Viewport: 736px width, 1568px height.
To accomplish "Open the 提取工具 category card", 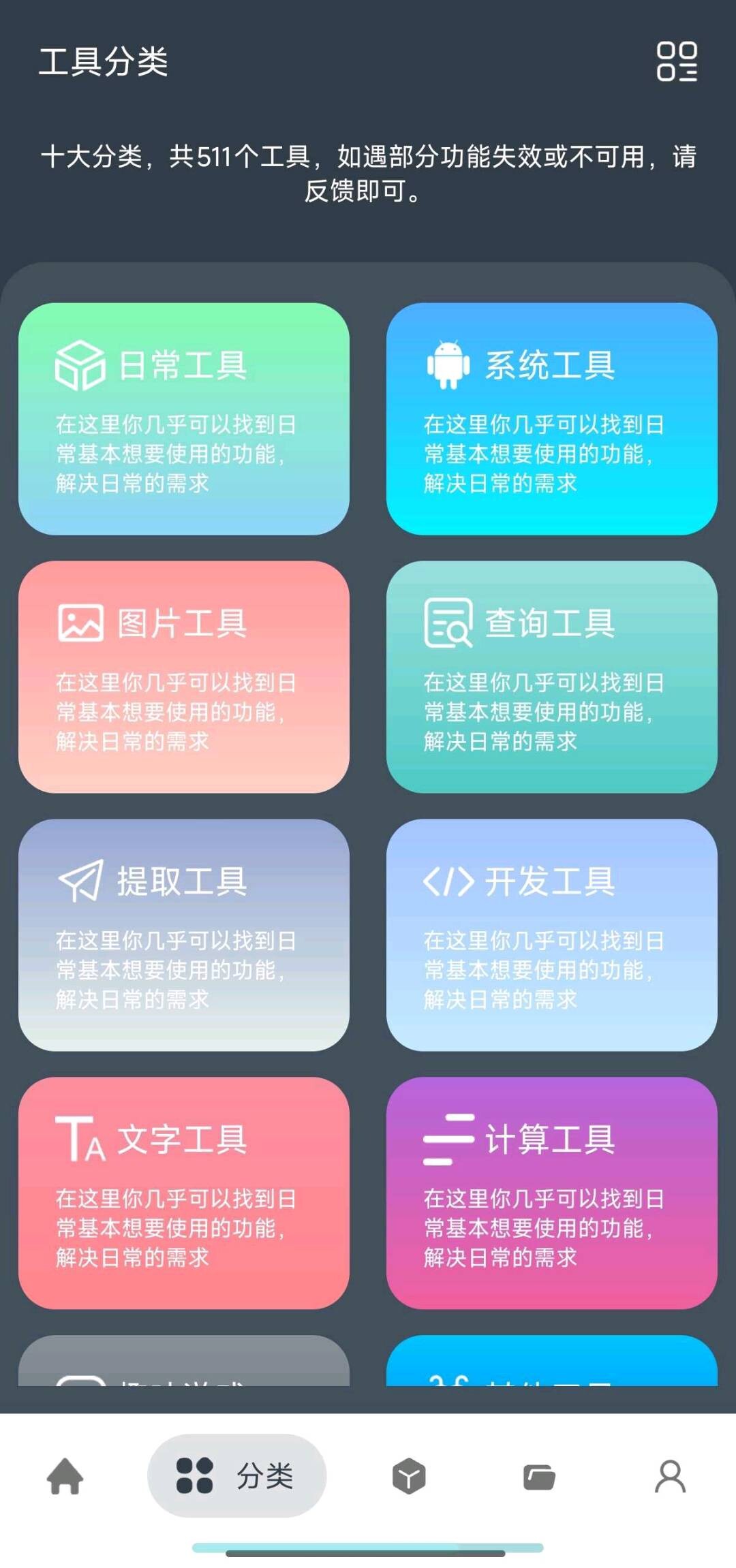I will (x=184, y=935).
